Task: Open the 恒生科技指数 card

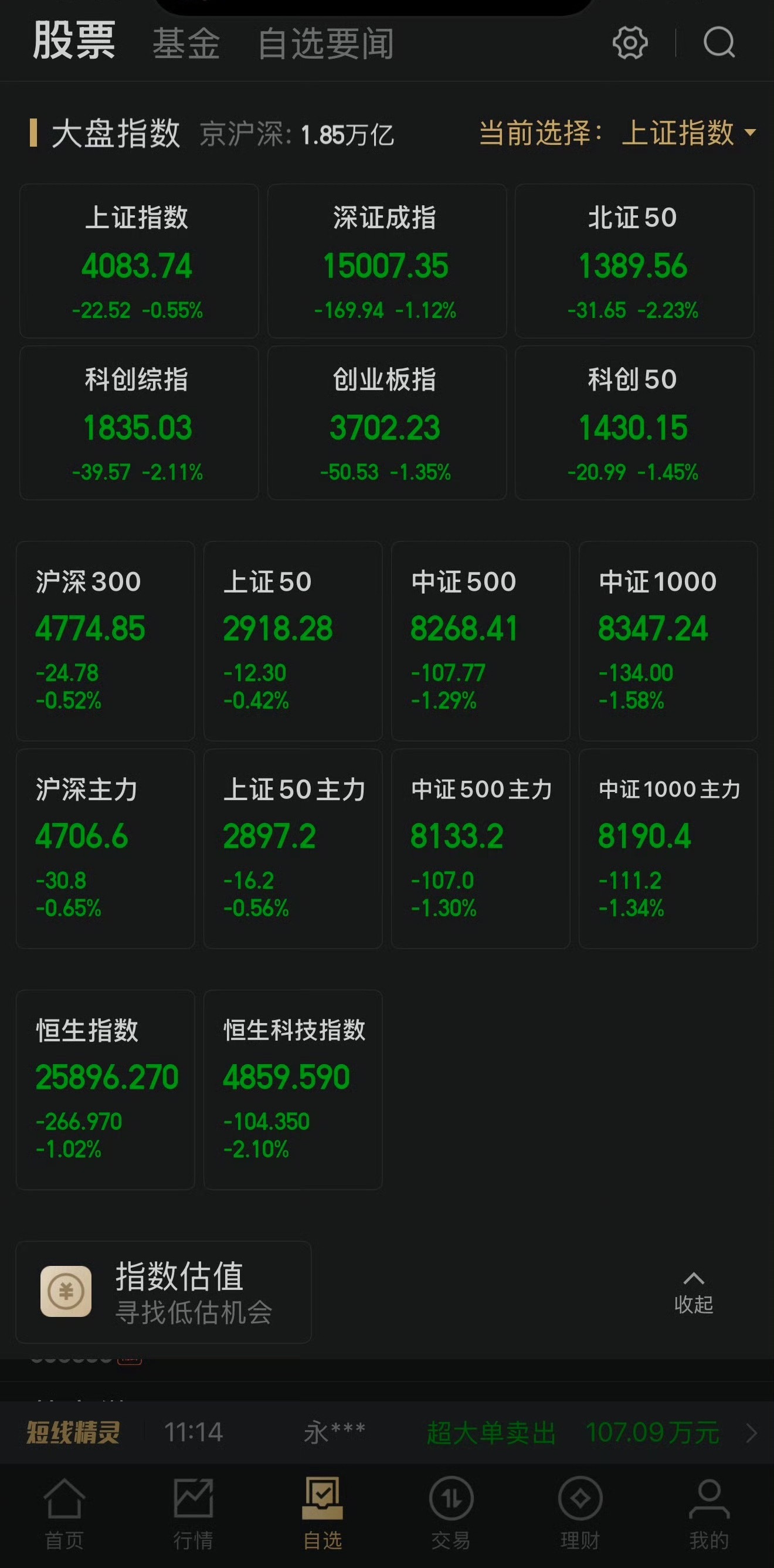Action: point(293,1089)
